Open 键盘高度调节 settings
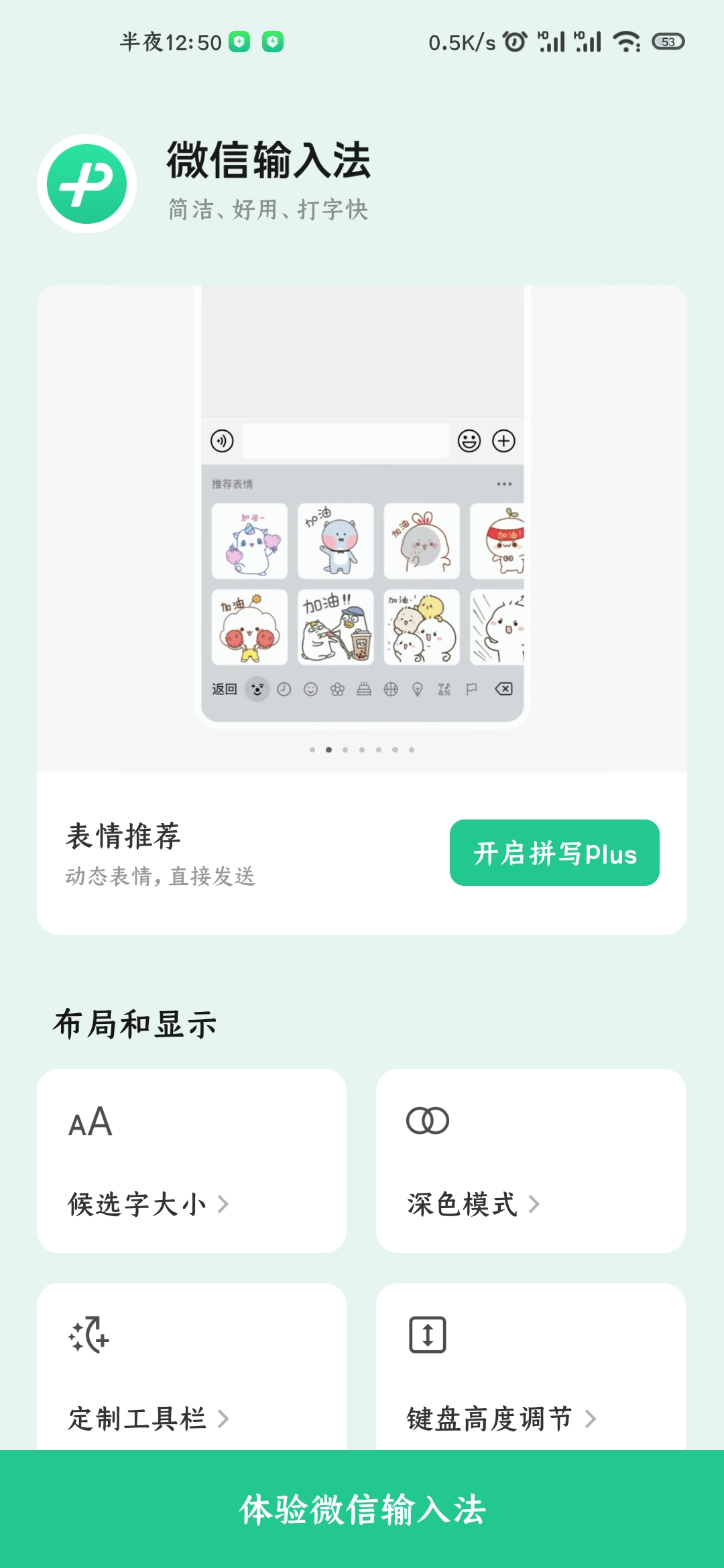This screenshot has height=1568, width=724. click(530, 1367)
